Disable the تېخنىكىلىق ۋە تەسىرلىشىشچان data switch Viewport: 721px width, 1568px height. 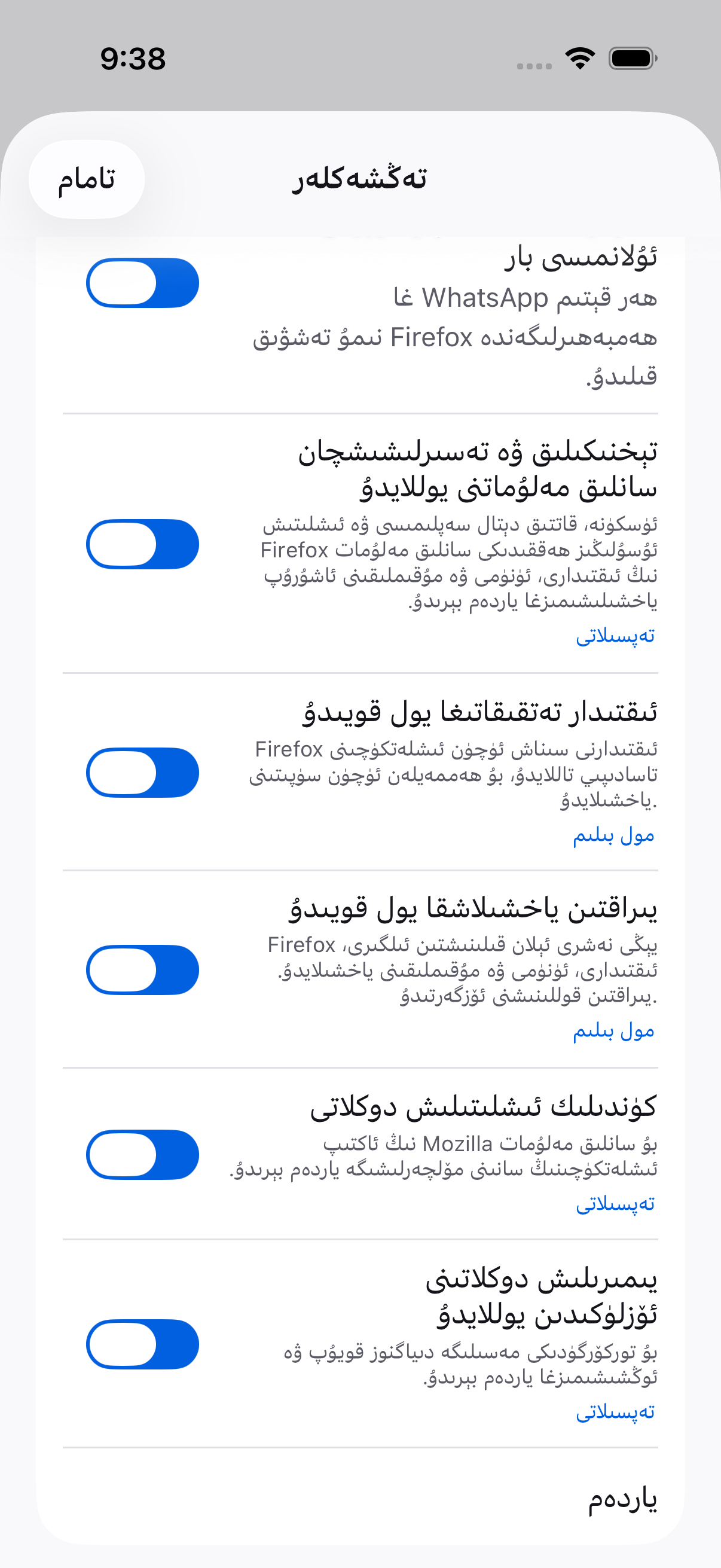tap(142, 544)
